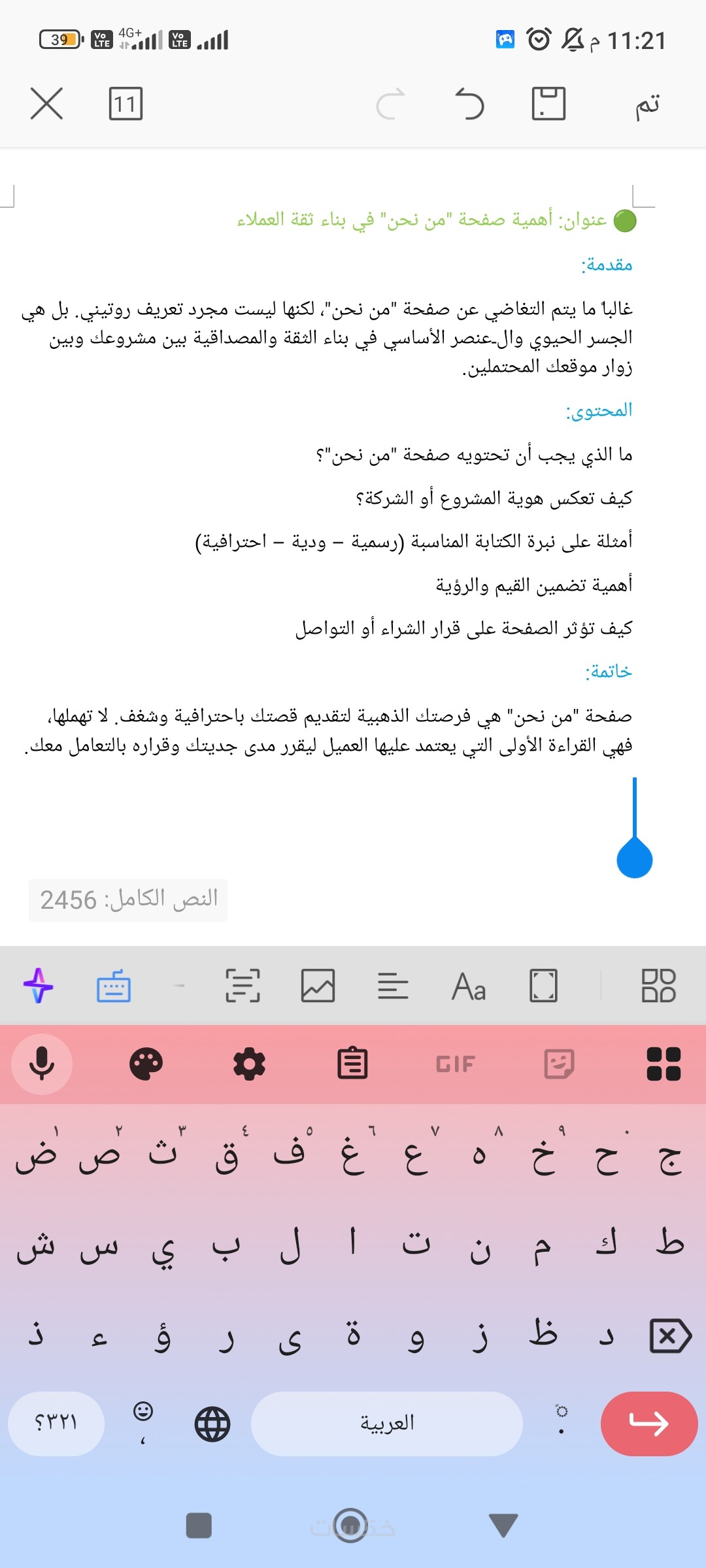Open the tools grid menu
Viewport: 706px width, 1568px height.
point(658,985)
